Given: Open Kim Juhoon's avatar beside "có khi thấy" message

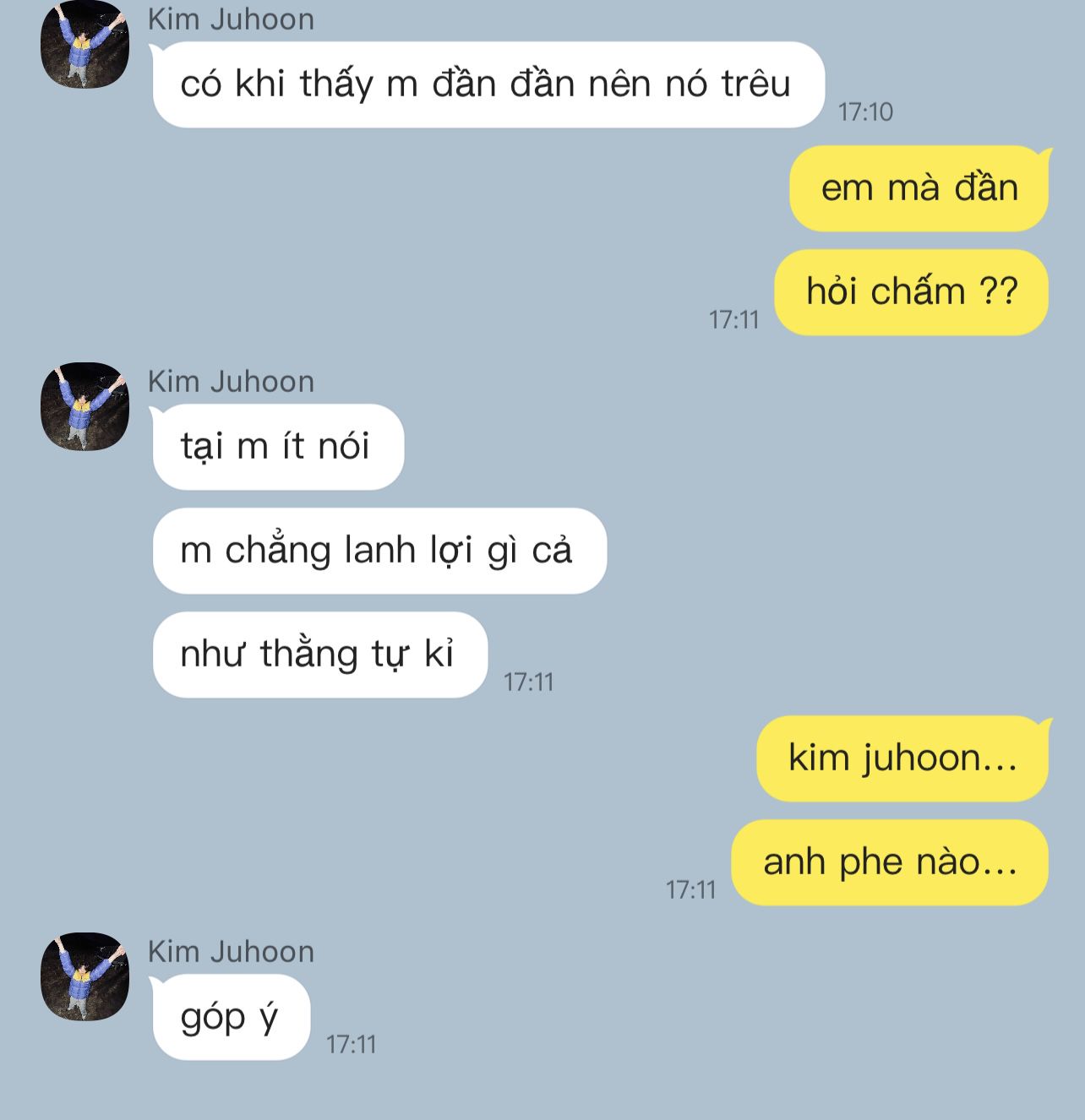Looking at the screenshot, I should pos(85,45).
